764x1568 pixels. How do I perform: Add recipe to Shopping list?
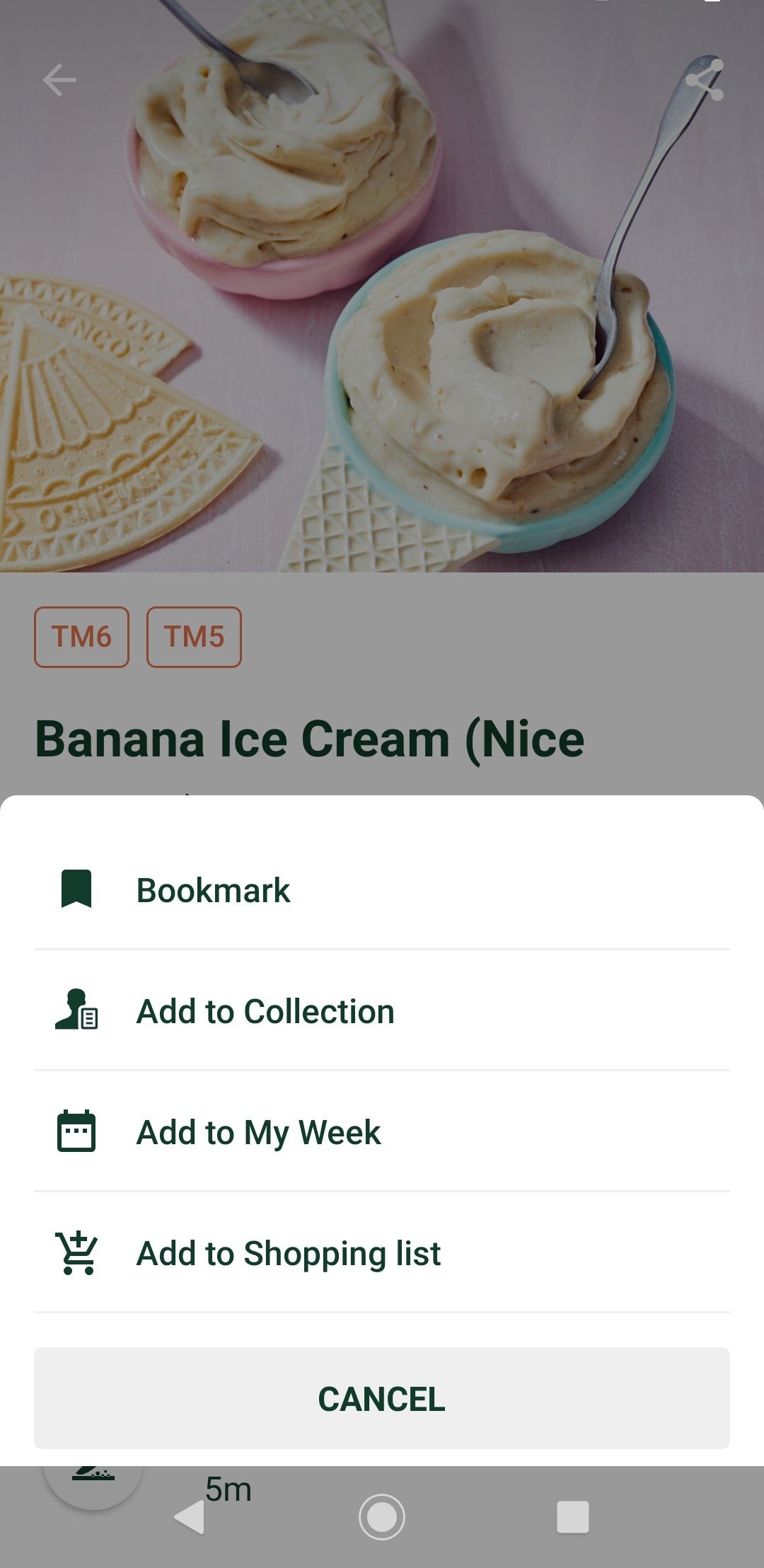click(382, 1252)
